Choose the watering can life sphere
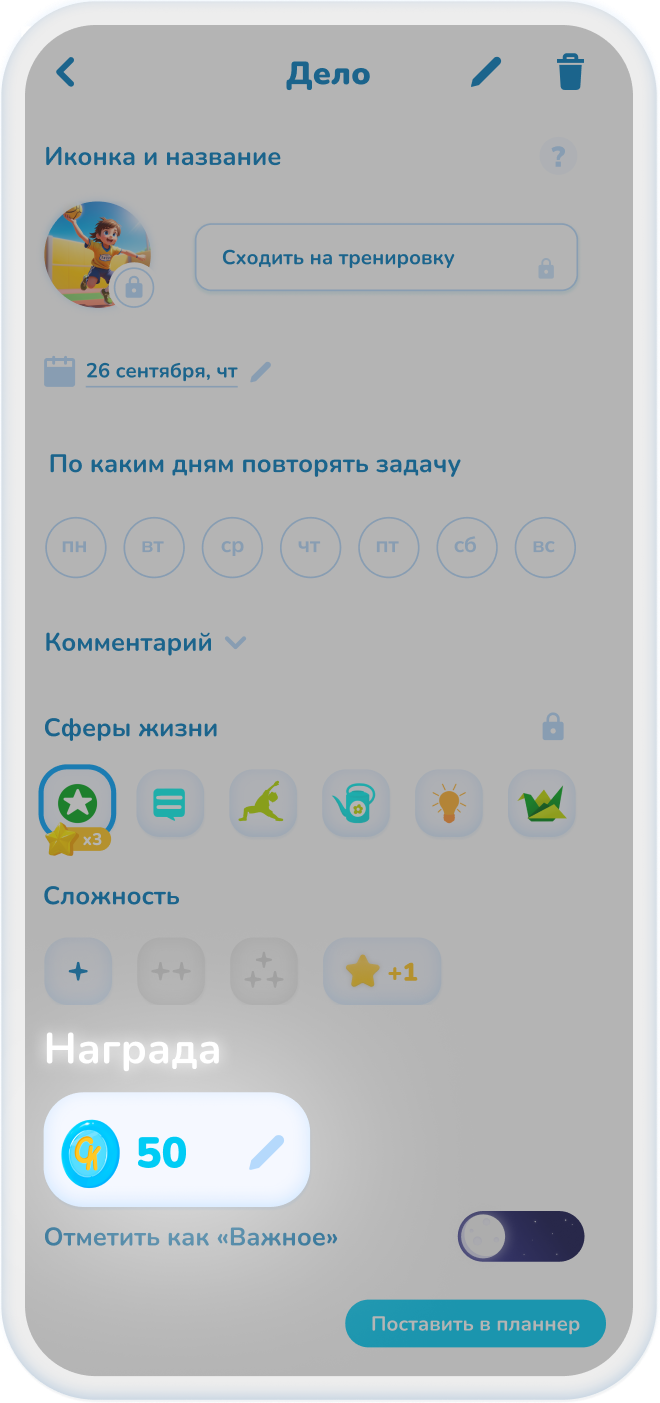Image resolution: width=660 pixels, height=1403 pixels. pos(355,803)
